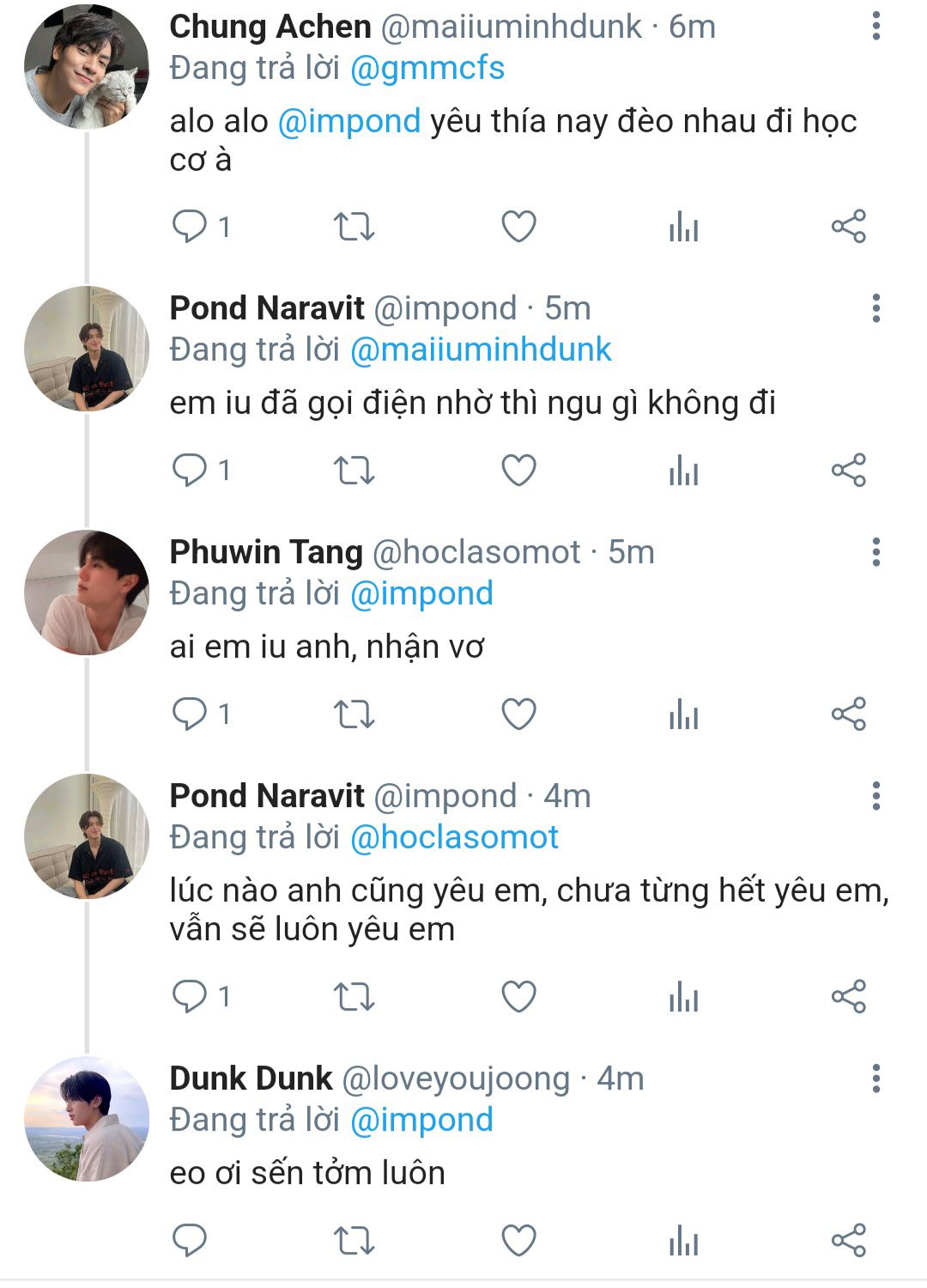
Task: Like Chung Achen's reply tweet
Action: click(x=518, y=228)
